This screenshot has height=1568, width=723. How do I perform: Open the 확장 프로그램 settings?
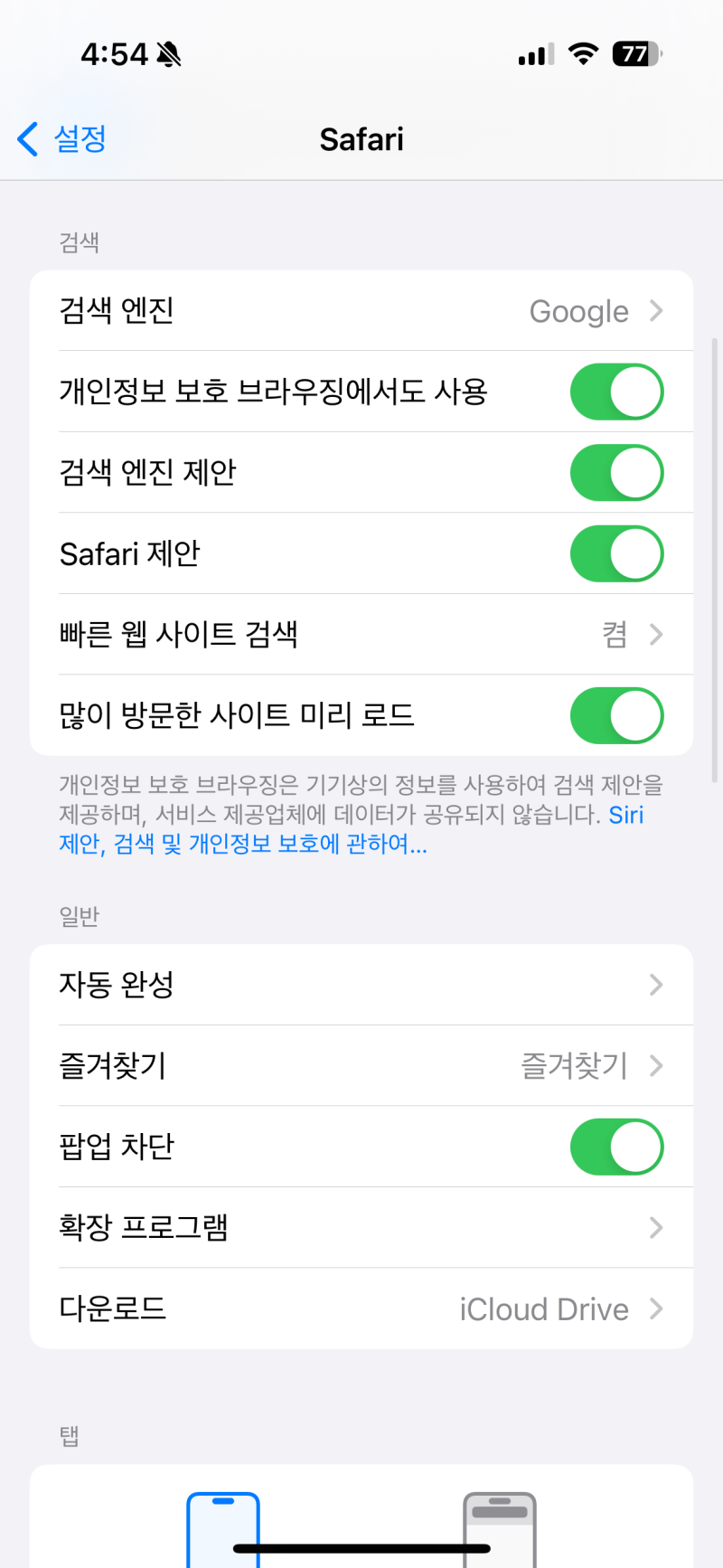tap(361, 1227)
